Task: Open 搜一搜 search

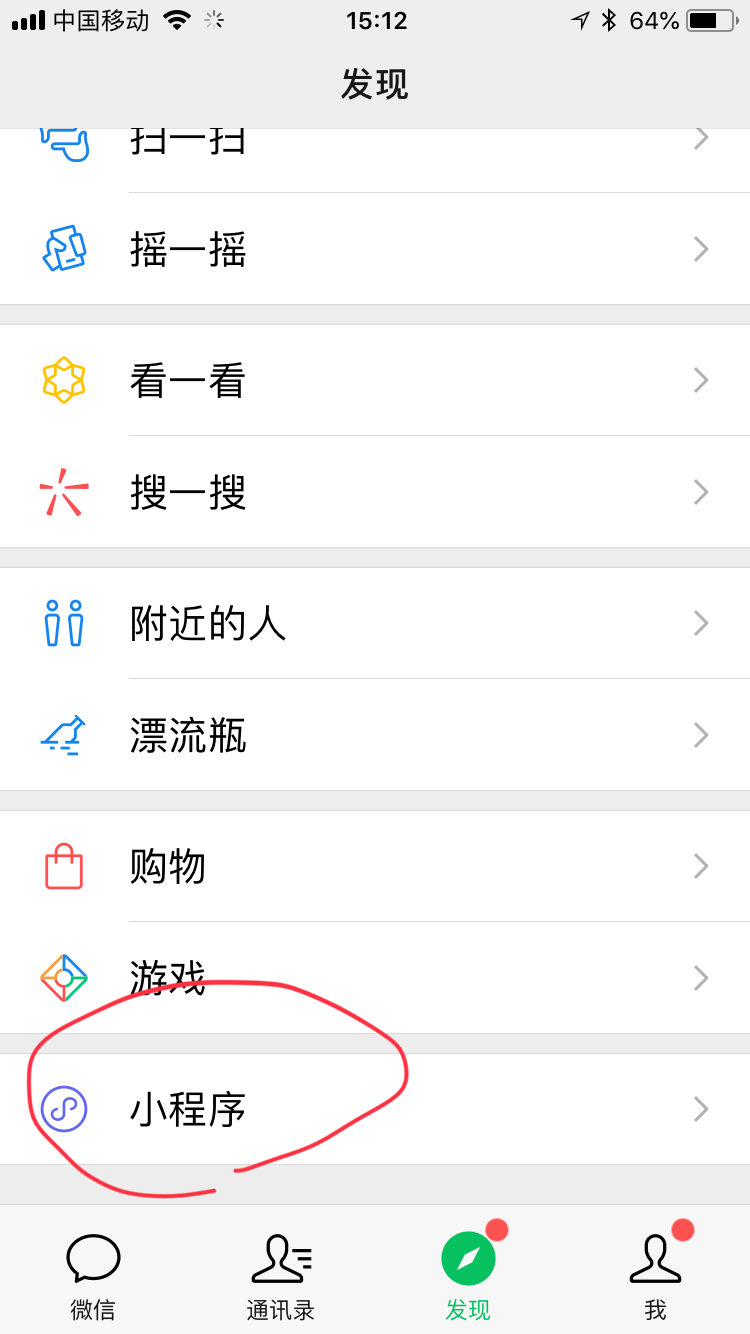Action: (x=375, y=492)
